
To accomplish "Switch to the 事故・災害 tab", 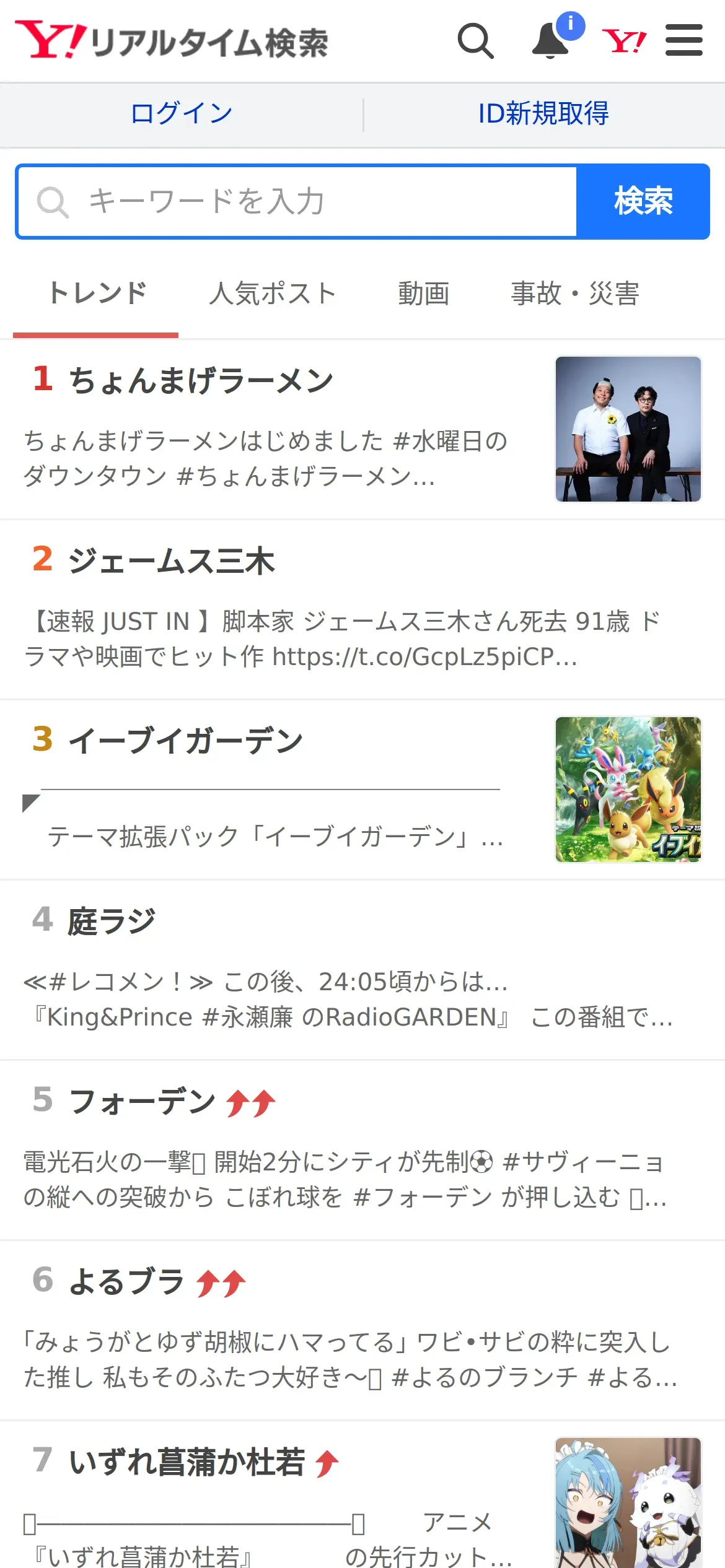I will (574, 294).
